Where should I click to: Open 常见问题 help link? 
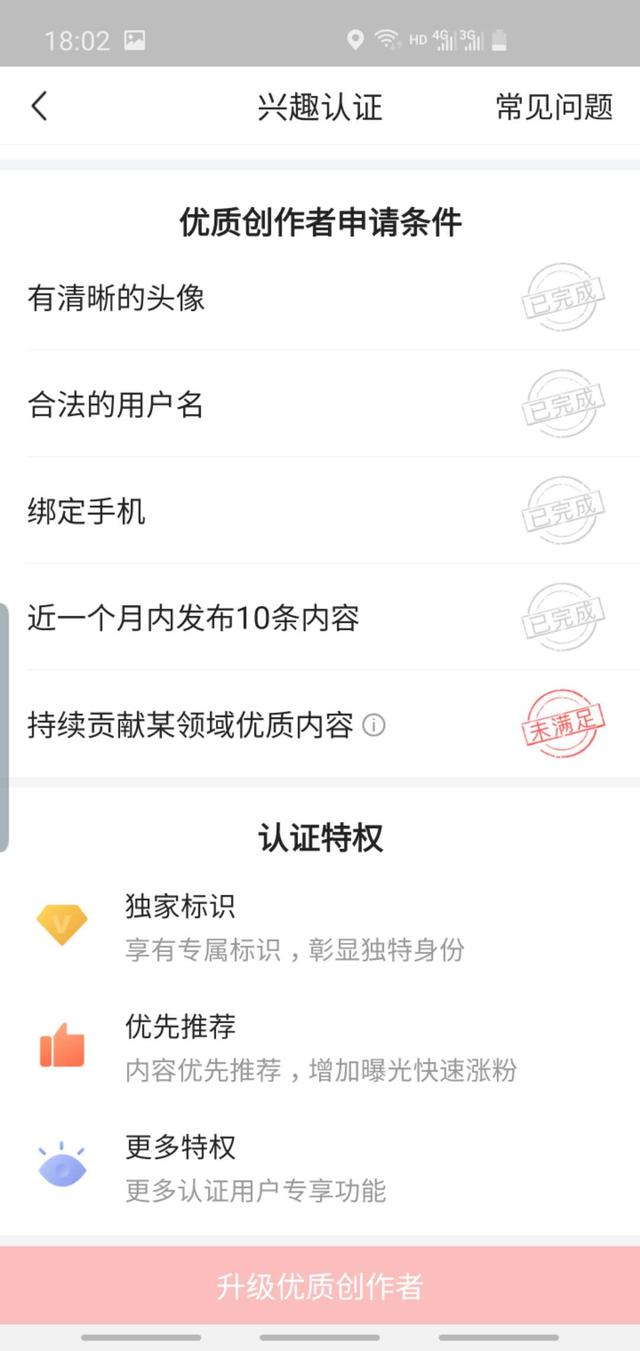tap(554, 107)
